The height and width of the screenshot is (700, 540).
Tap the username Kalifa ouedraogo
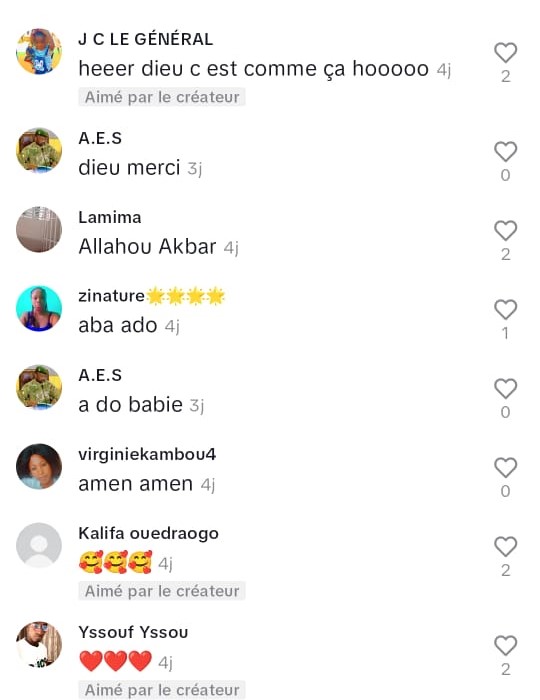point(148,533)
